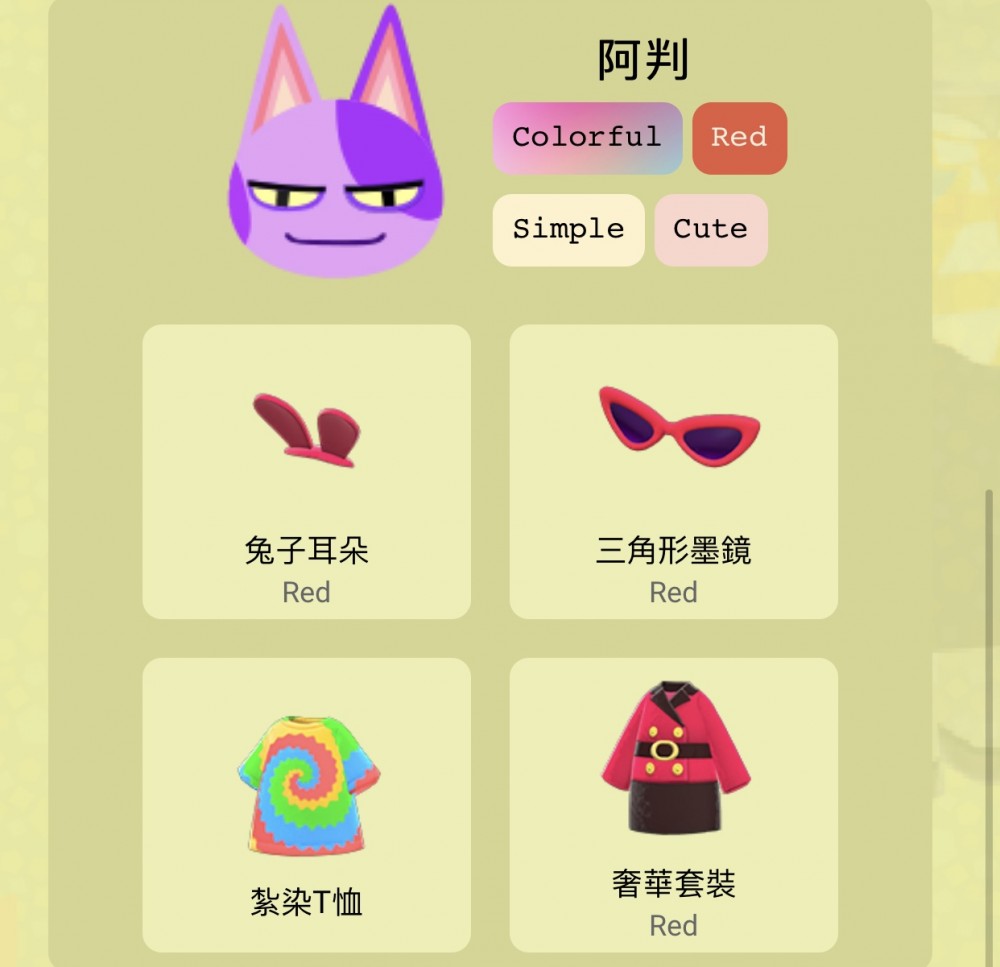Open the 兔子耳朵 item card
The width and height of the screenshot is (1000, 967).
point(306,471)
